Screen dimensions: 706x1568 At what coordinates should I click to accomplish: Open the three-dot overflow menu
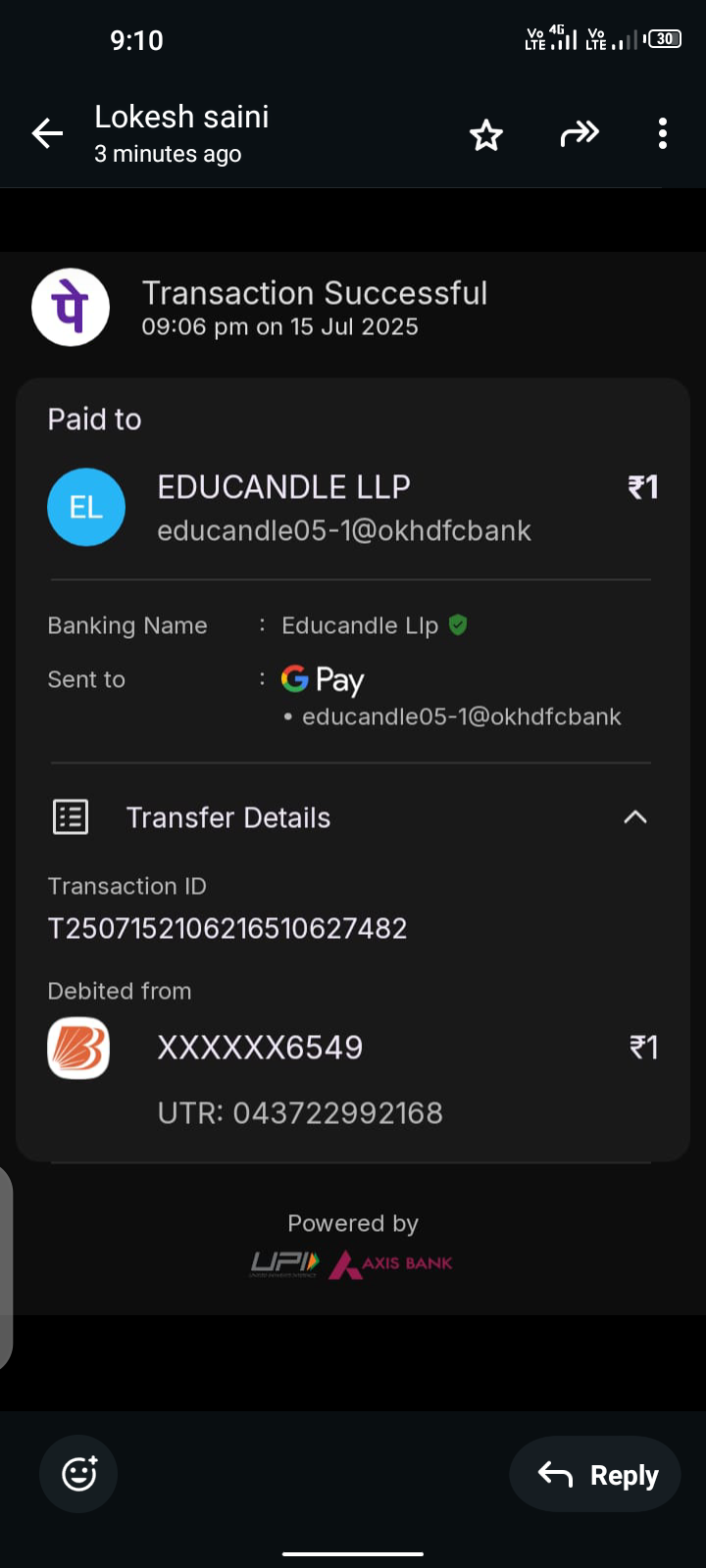pyautogui.click(x=663, y=133)
